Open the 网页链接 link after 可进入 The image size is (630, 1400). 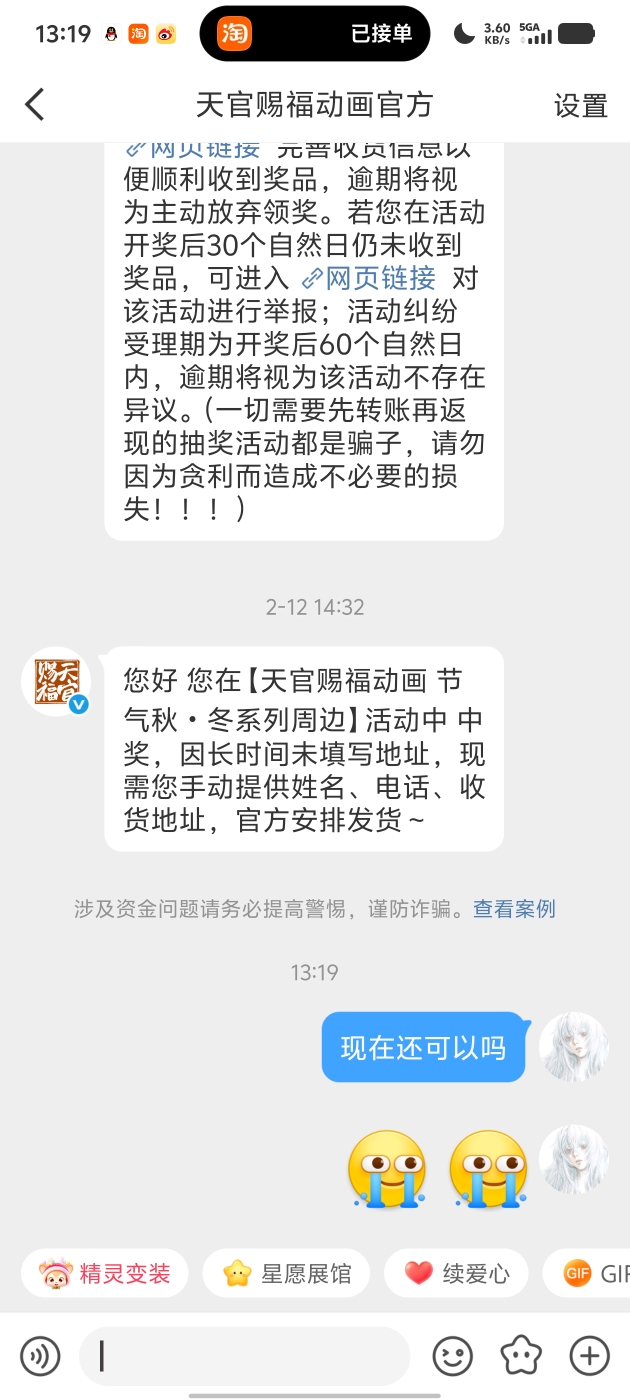(x=370, y=278)
